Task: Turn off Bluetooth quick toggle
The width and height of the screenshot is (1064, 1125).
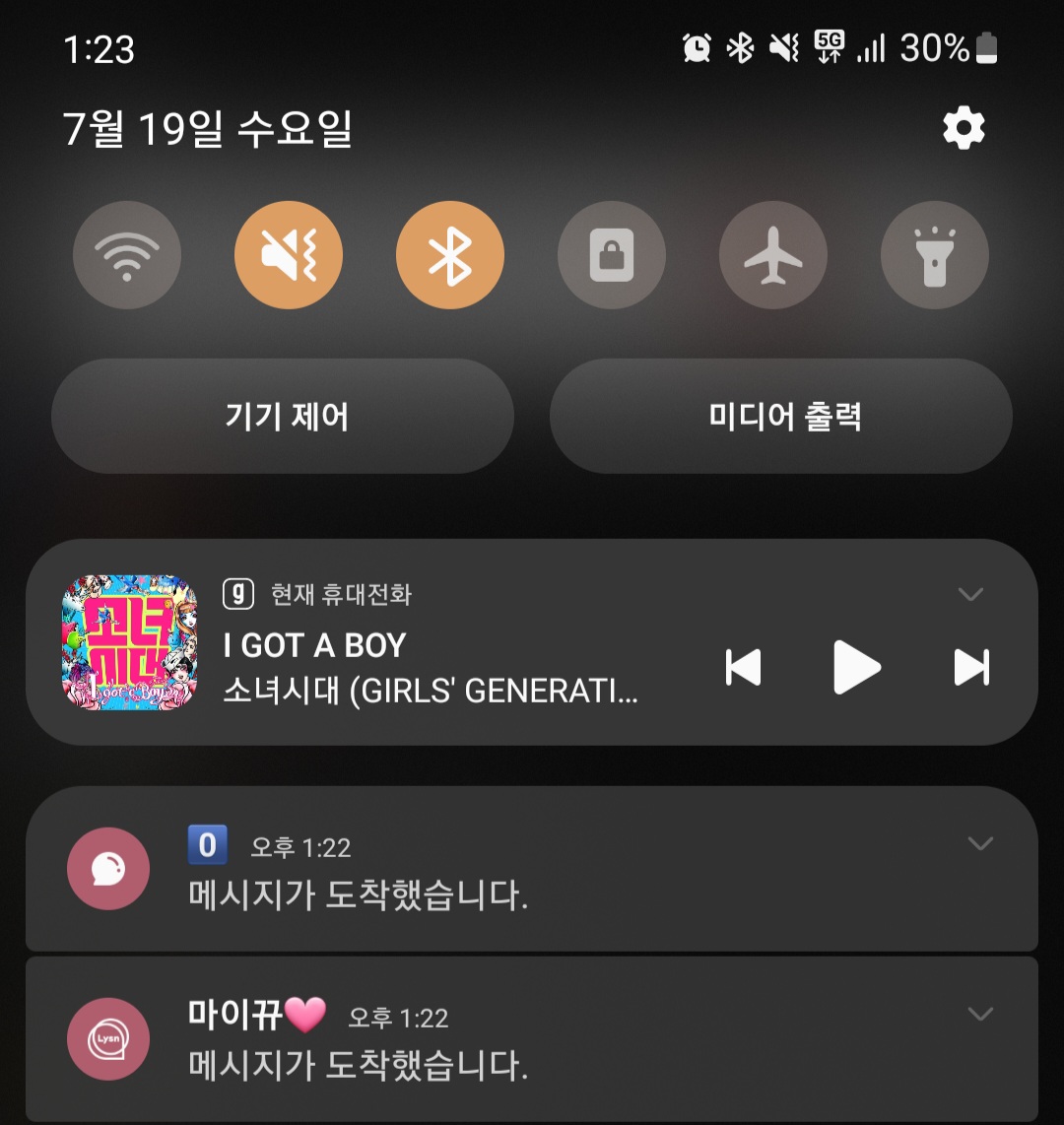Action: click(450, 256)
